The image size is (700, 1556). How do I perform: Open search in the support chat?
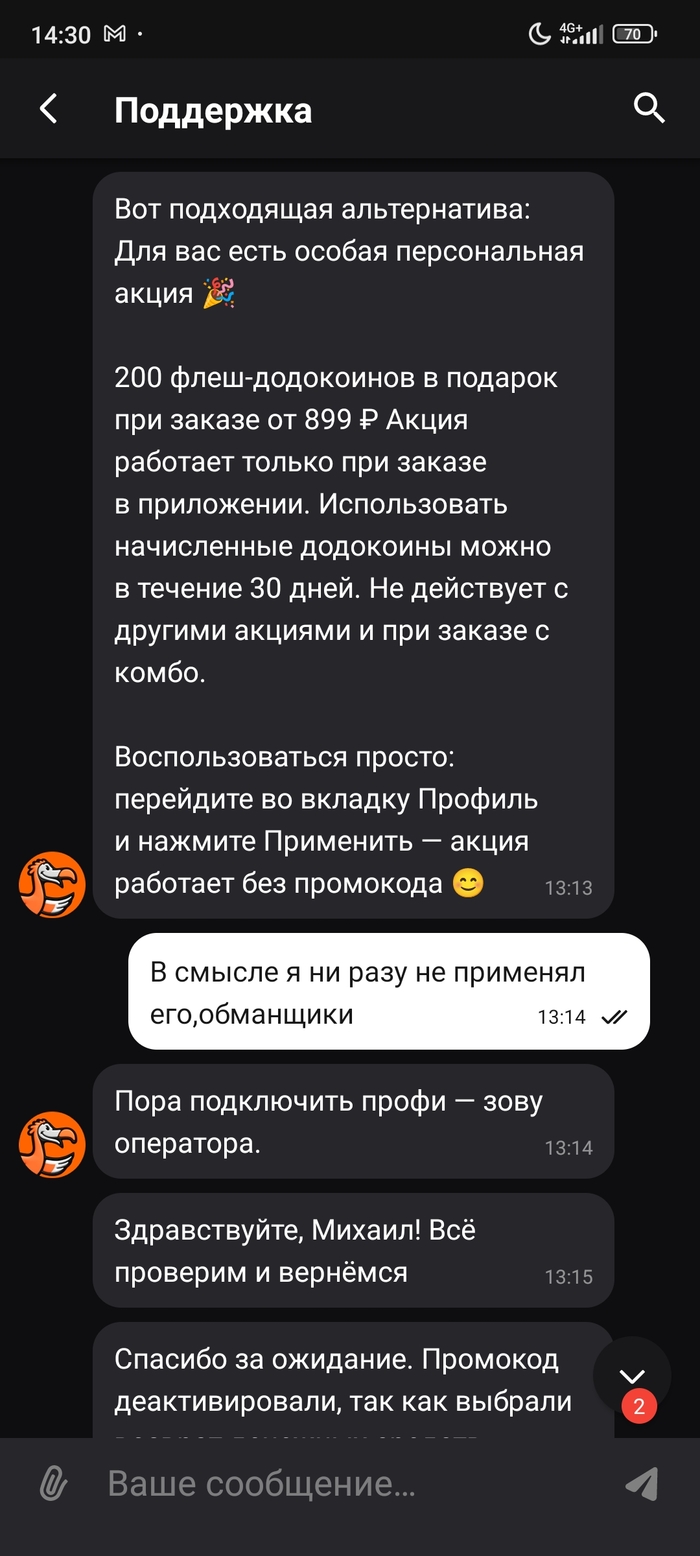(650, 108)
